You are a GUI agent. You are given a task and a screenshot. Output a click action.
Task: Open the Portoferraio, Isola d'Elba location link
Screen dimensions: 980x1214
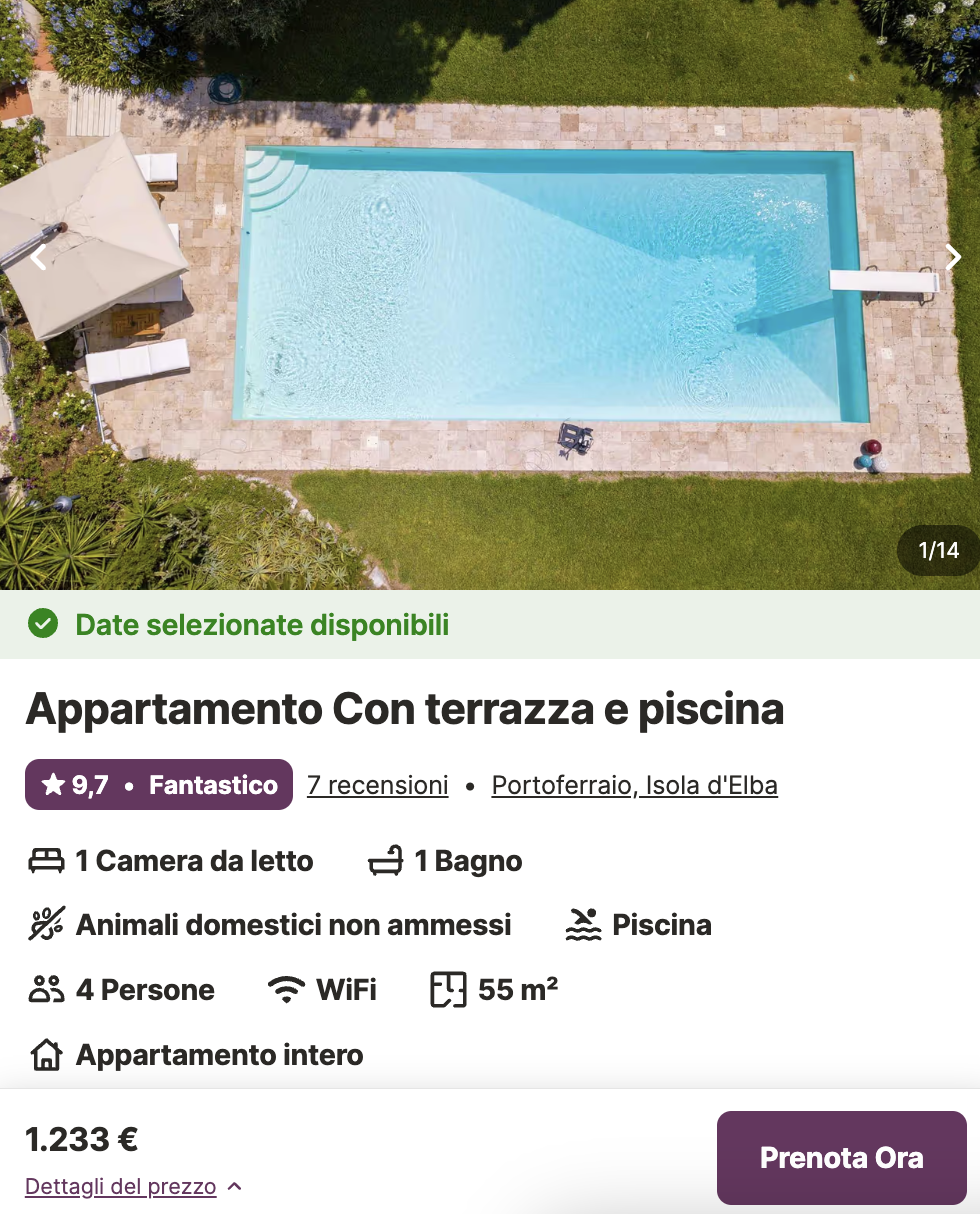pos(634,785)
